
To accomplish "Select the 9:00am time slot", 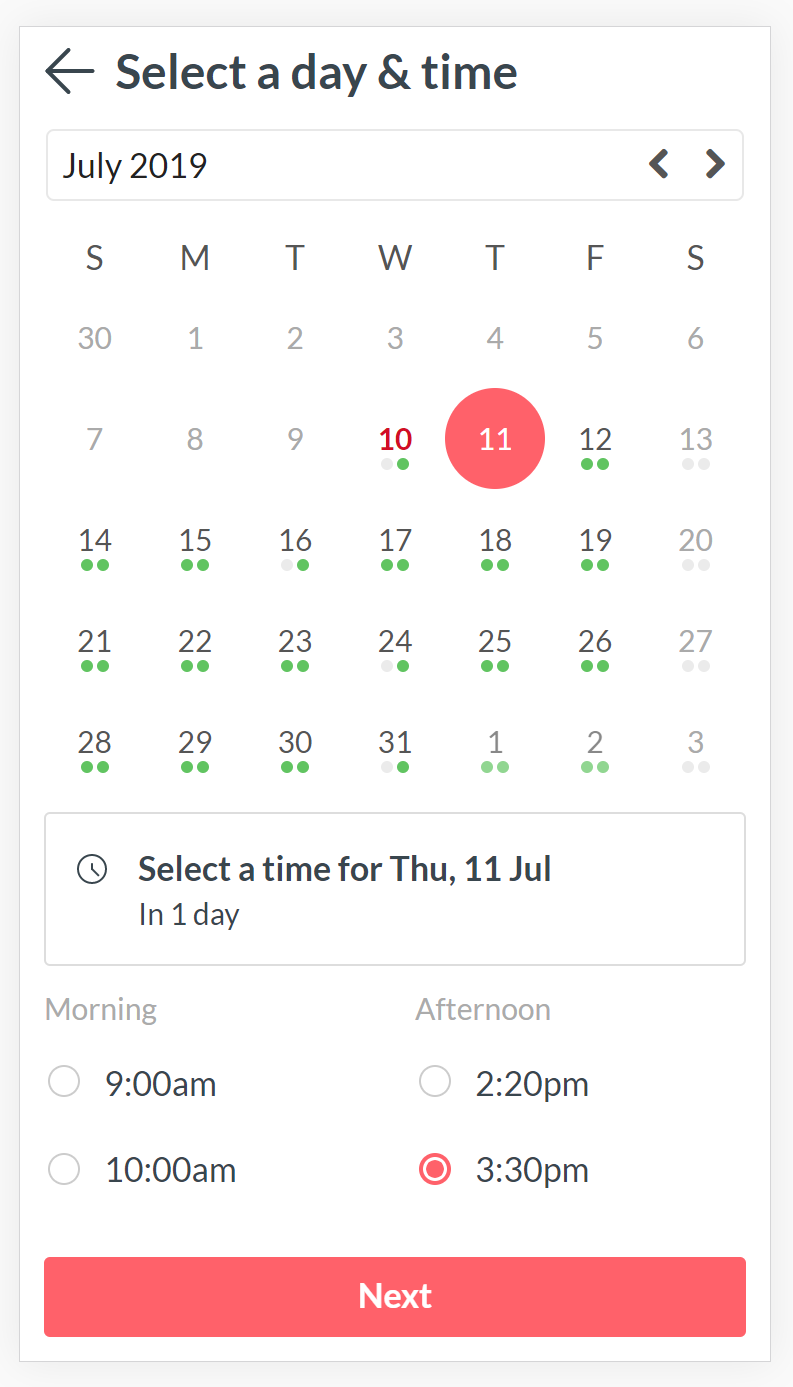I will tap(64, 1083).
